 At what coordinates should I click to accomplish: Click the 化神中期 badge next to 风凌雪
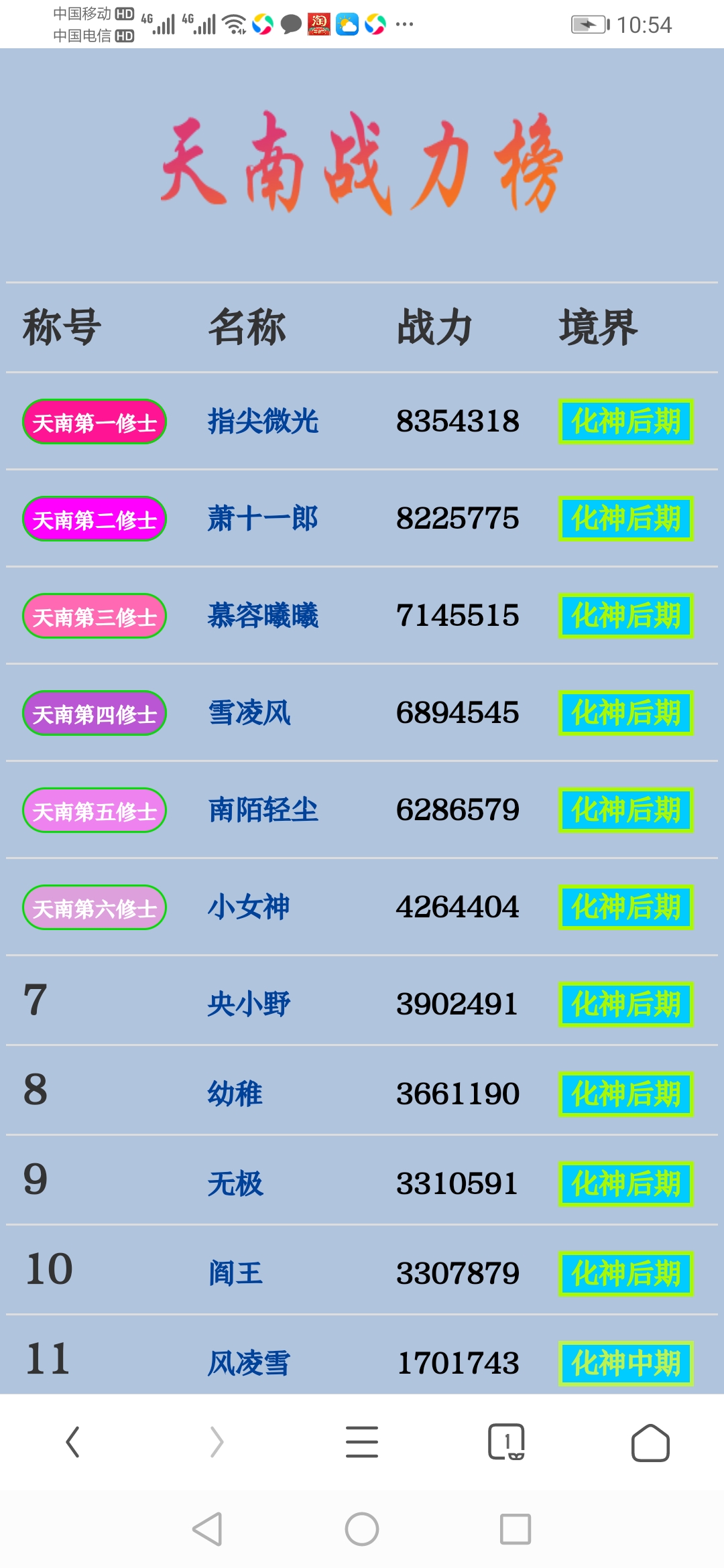pos(625,1365)
